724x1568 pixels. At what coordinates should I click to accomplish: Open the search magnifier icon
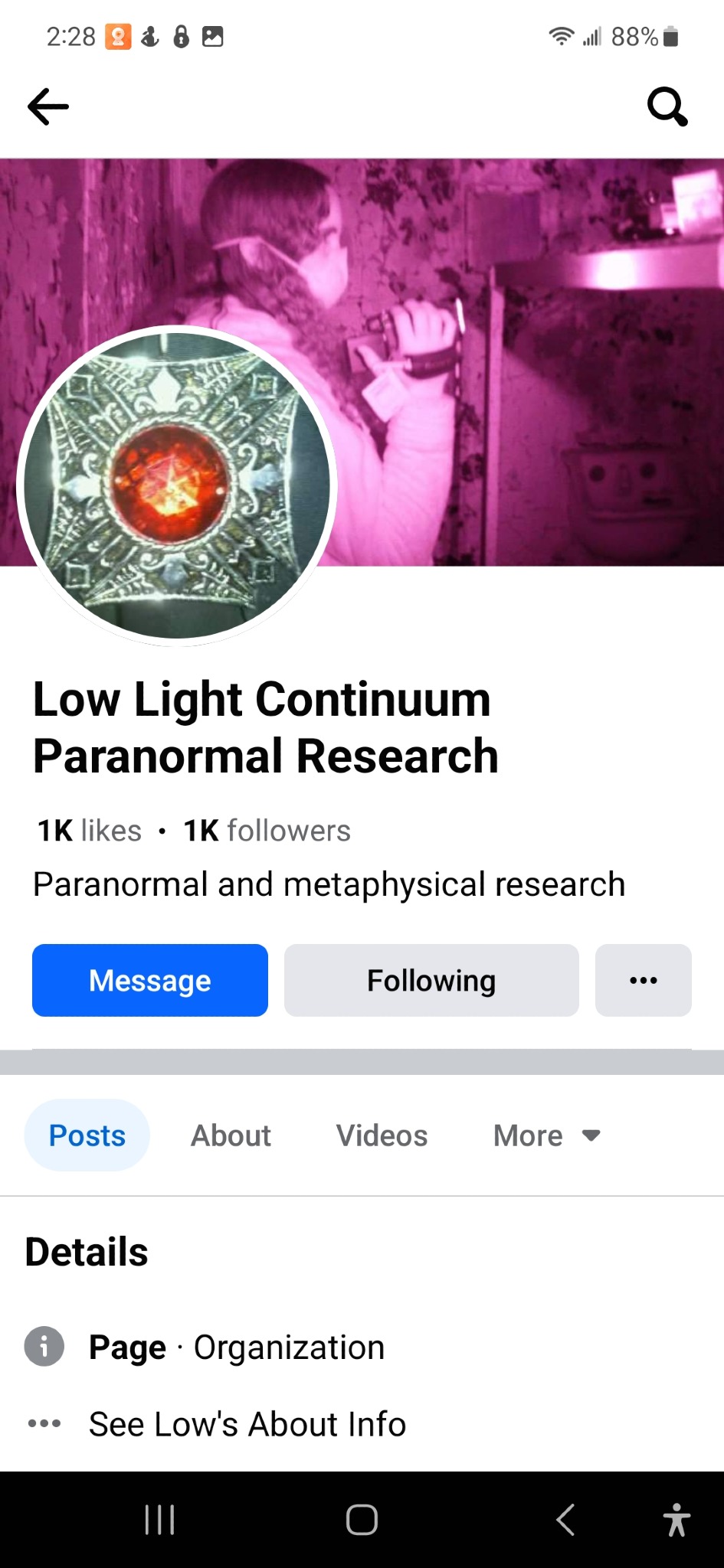(x=667, y=106)
